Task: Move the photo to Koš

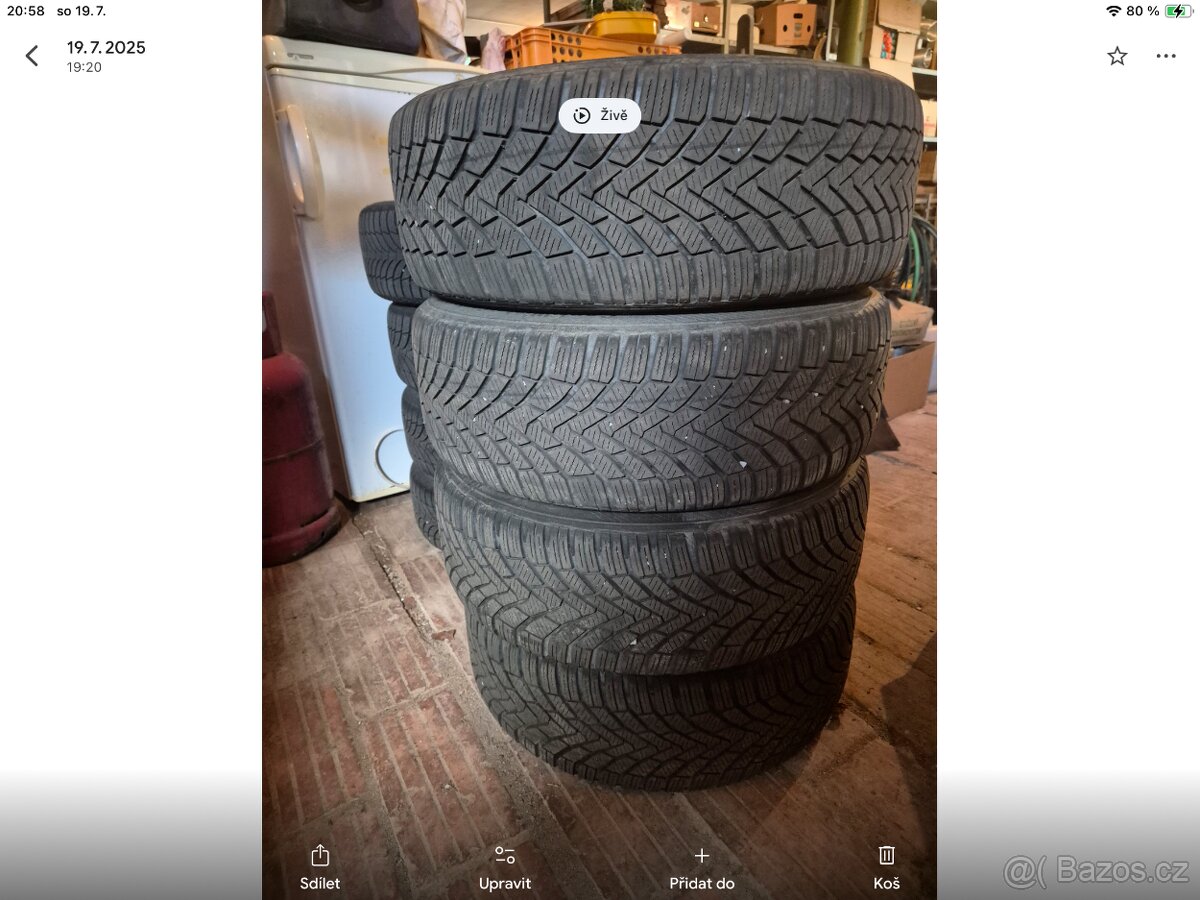Action: tap(886, 866)
